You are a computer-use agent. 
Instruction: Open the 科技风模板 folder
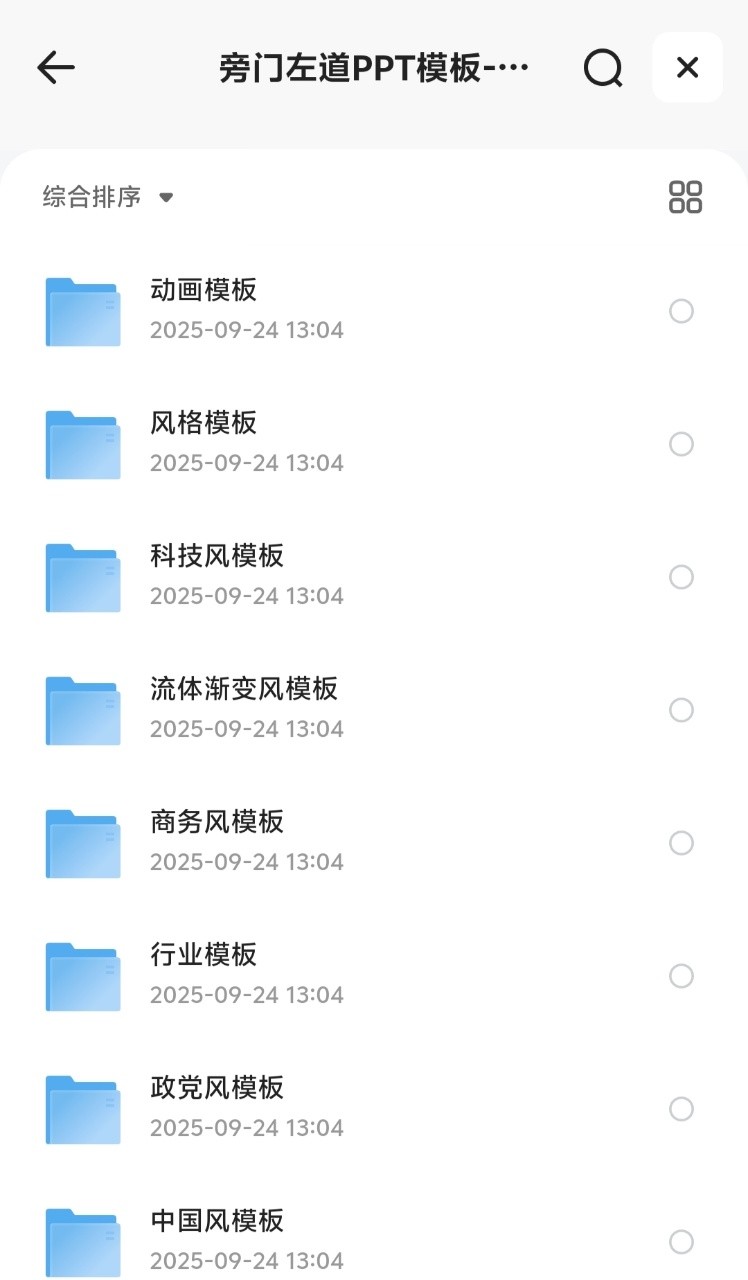point(217,556)
